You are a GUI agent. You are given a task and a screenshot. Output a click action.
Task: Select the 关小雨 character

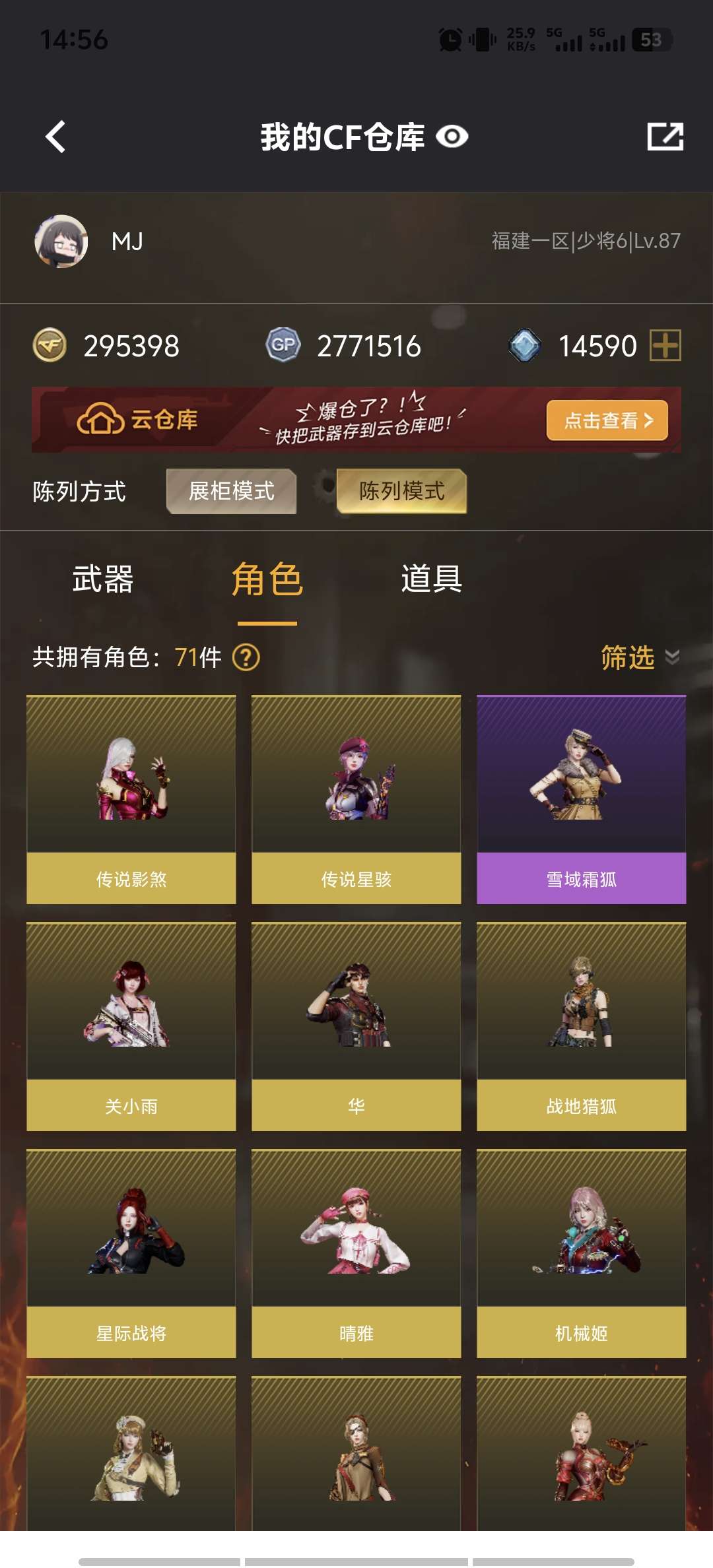point(131,1026)
